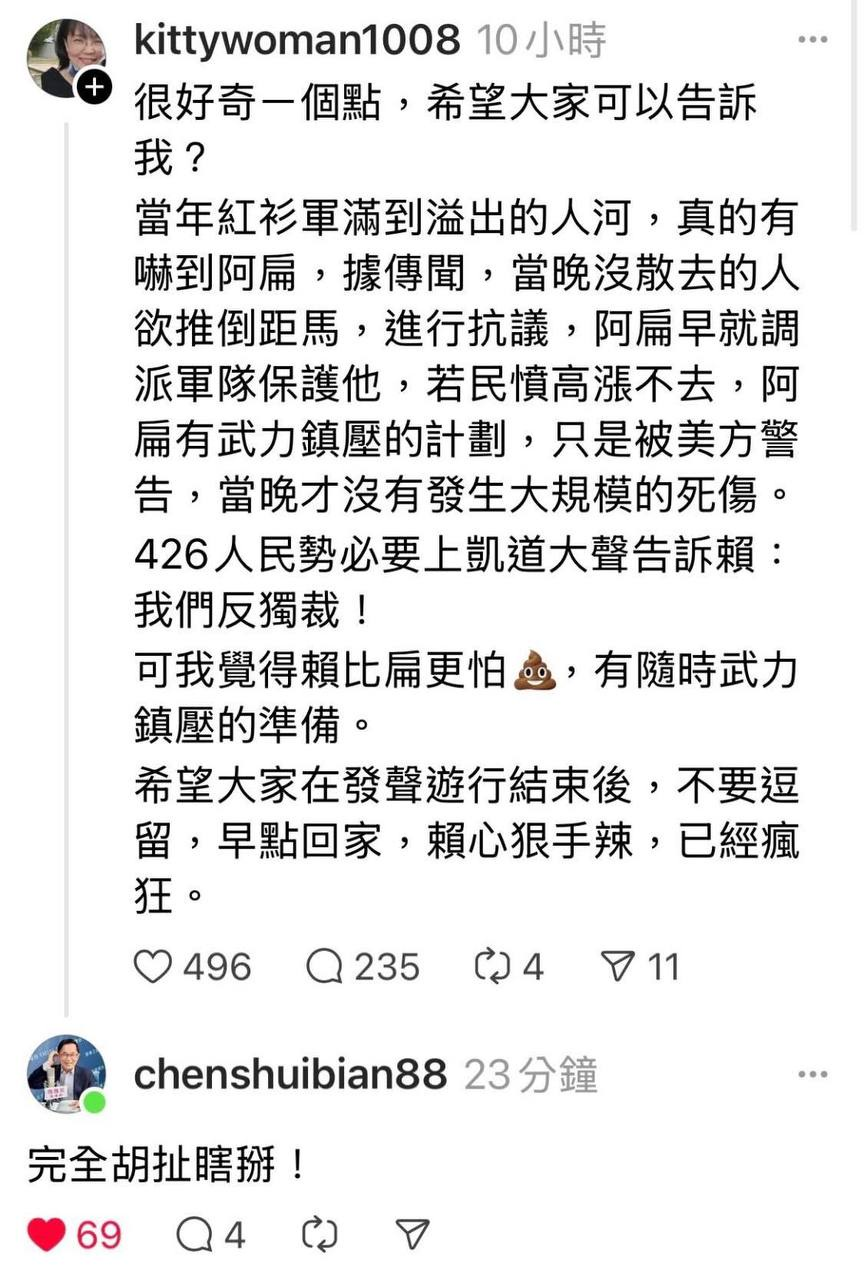Viewport: 864px width, 1280px height.
Task: Open overflow menu on kittywoman1008's post
Action: coord(812,40)
